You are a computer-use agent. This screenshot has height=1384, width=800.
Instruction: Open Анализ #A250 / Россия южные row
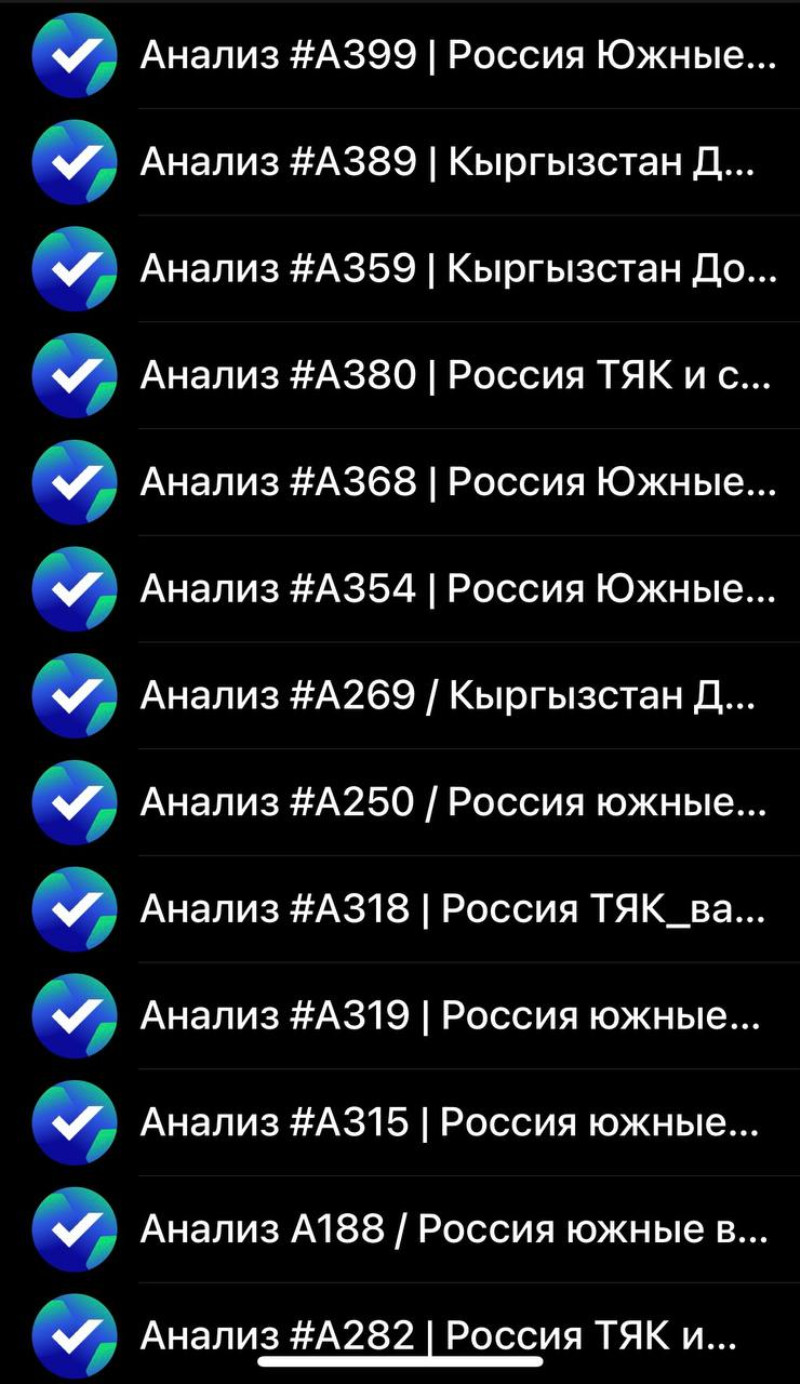(400, 803)
